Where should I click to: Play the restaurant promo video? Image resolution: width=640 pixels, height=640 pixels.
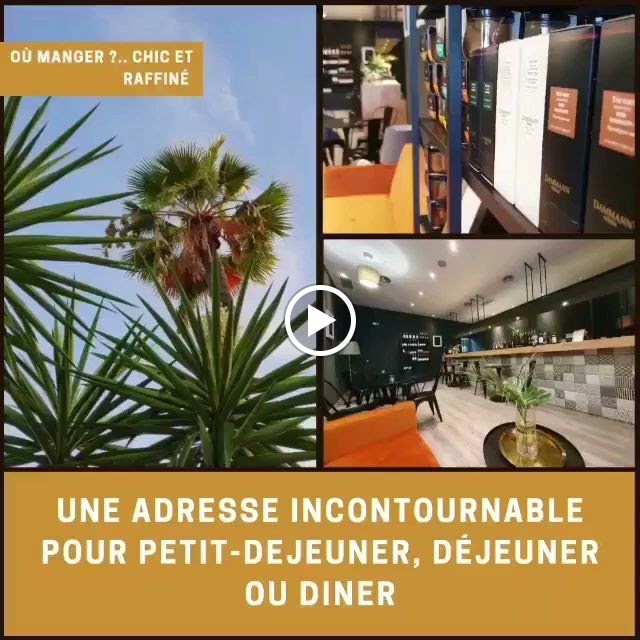[320, 320]
